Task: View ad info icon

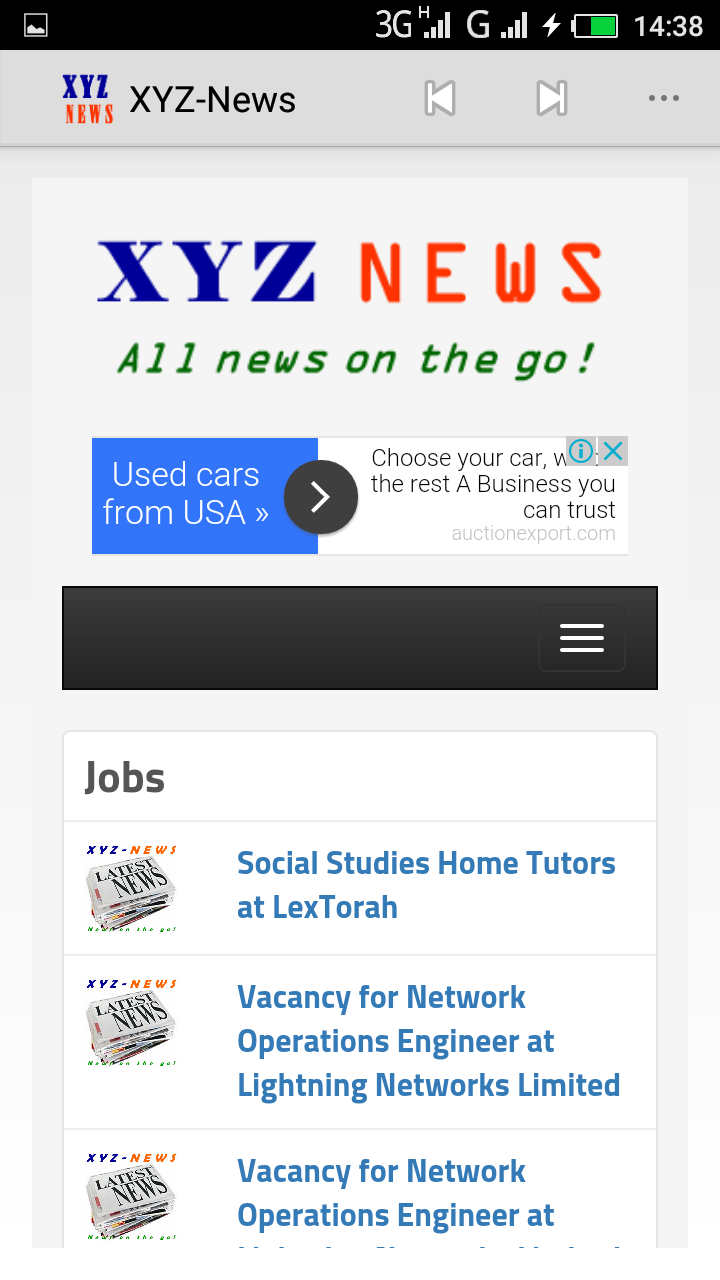Action: pos(581,451)
